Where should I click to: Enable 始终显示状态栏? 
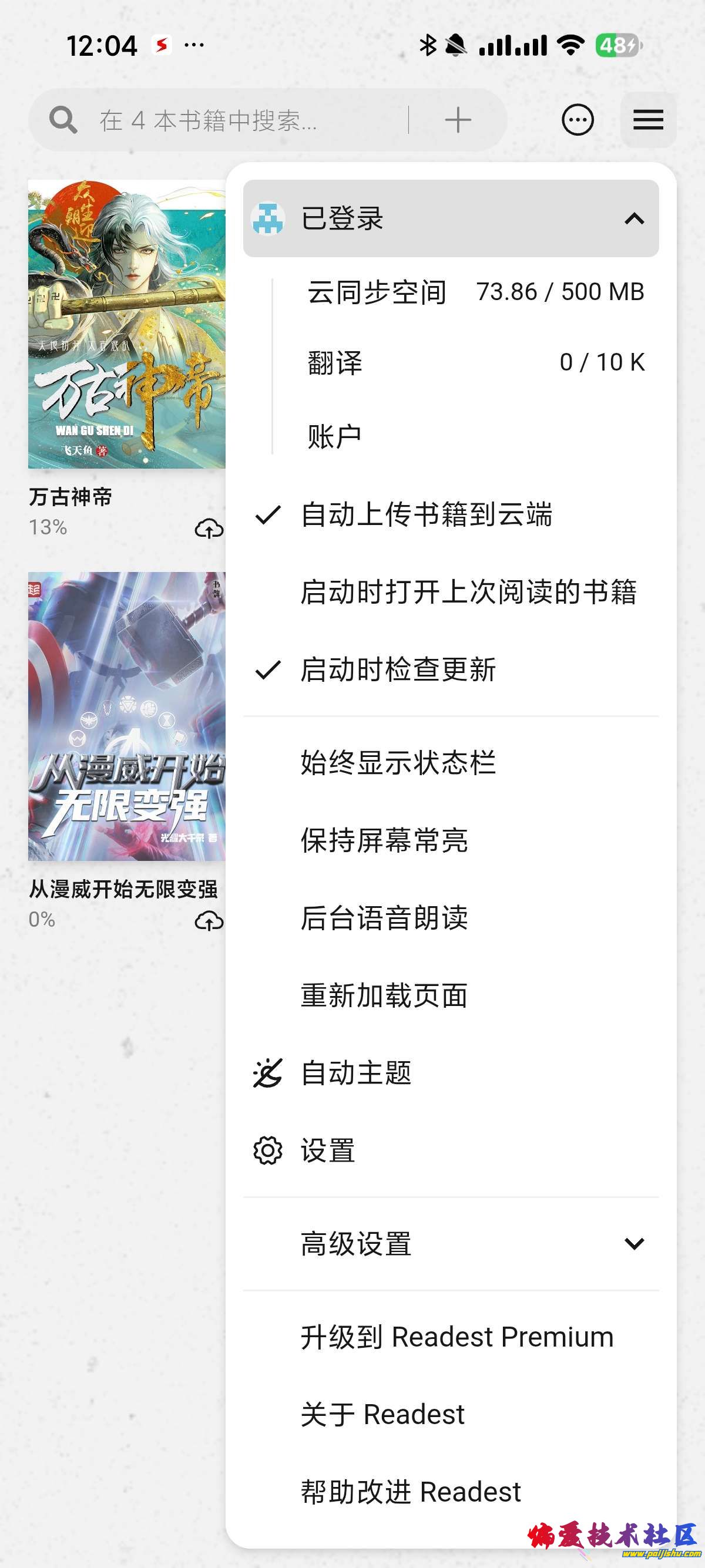click(x=398, y=763)
